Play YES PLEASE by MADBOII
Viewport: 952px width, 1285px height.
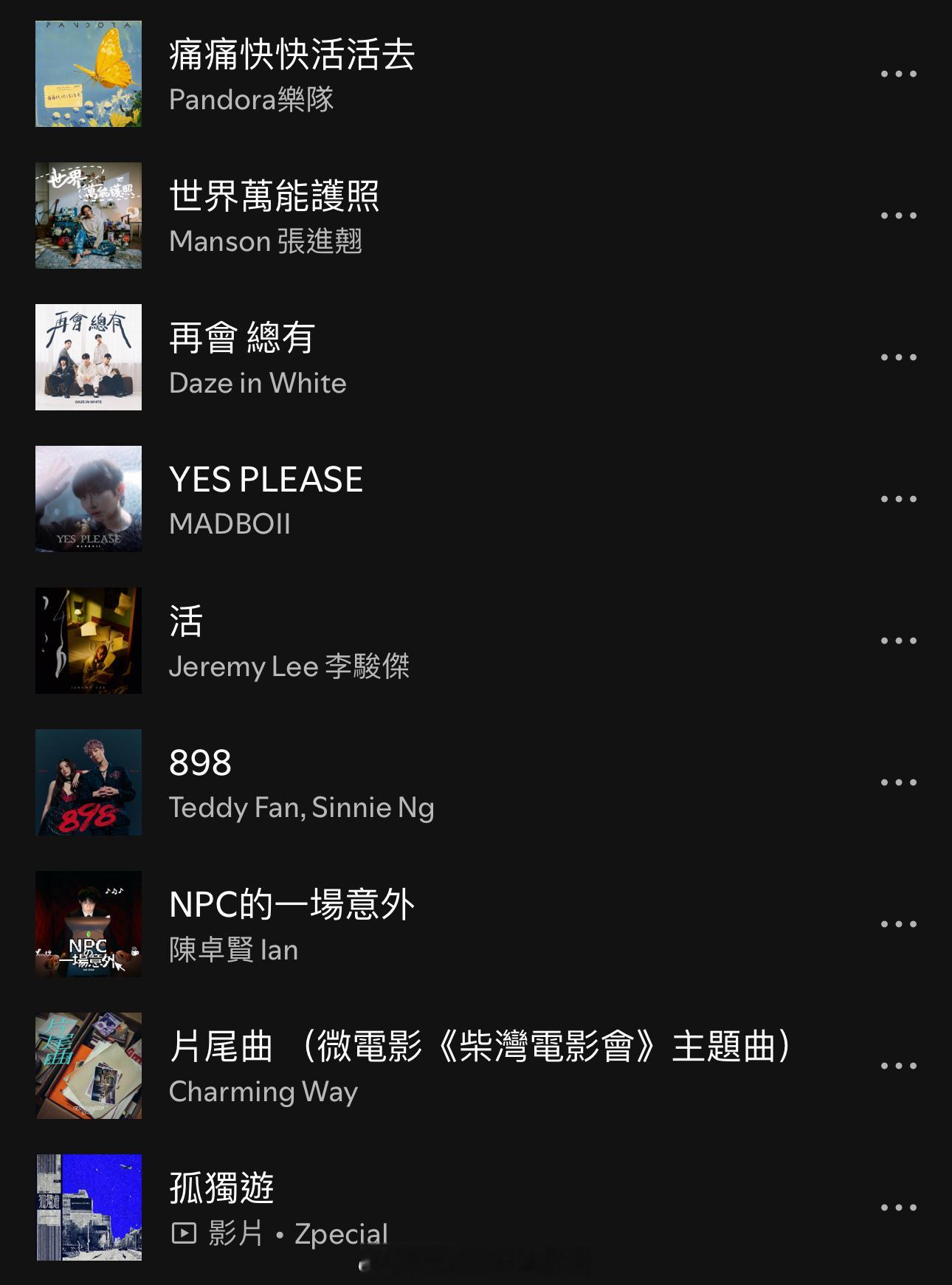click(x=266, y=480)
